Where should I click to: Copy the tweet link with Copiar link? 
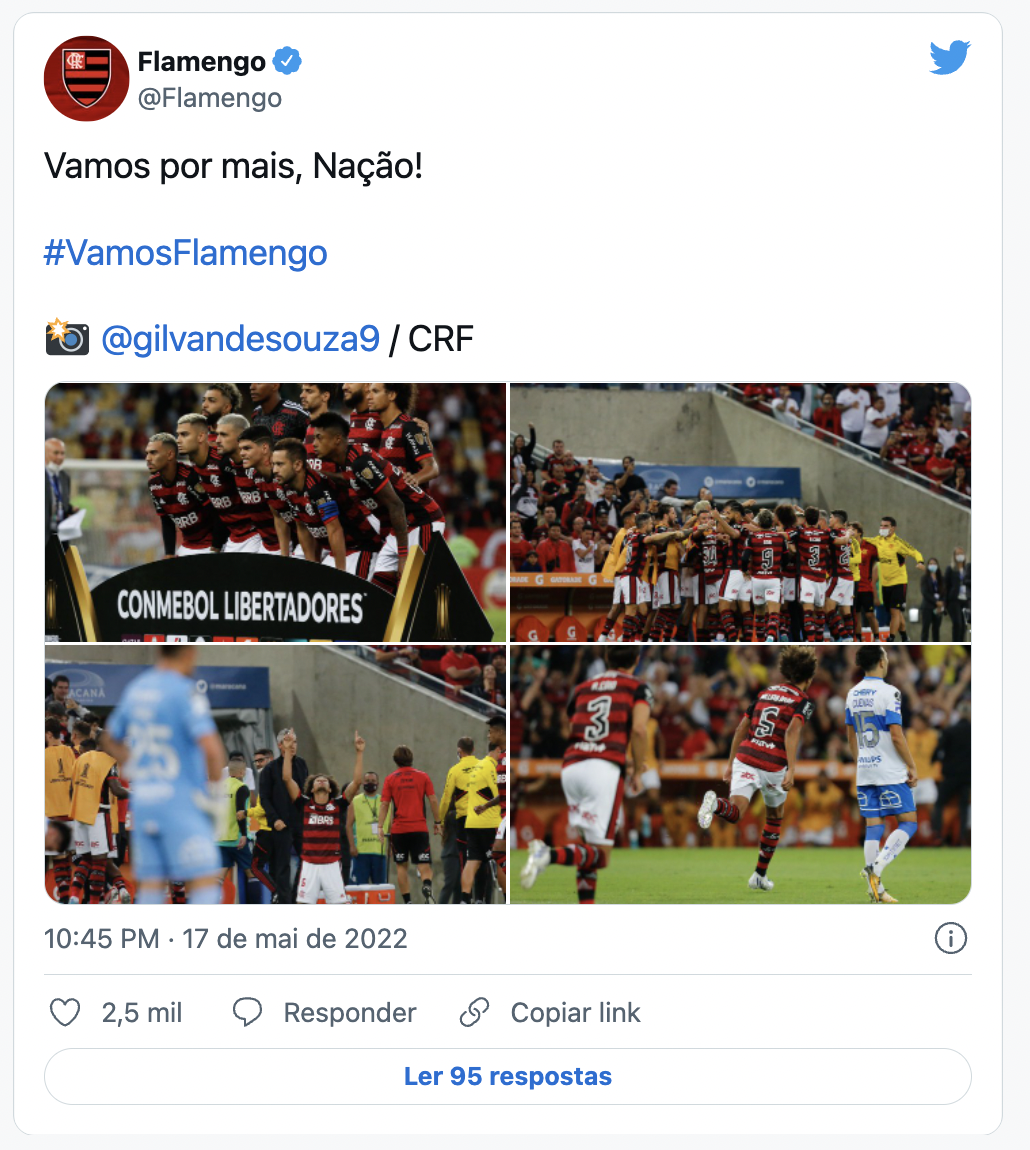coord(550,1013)
